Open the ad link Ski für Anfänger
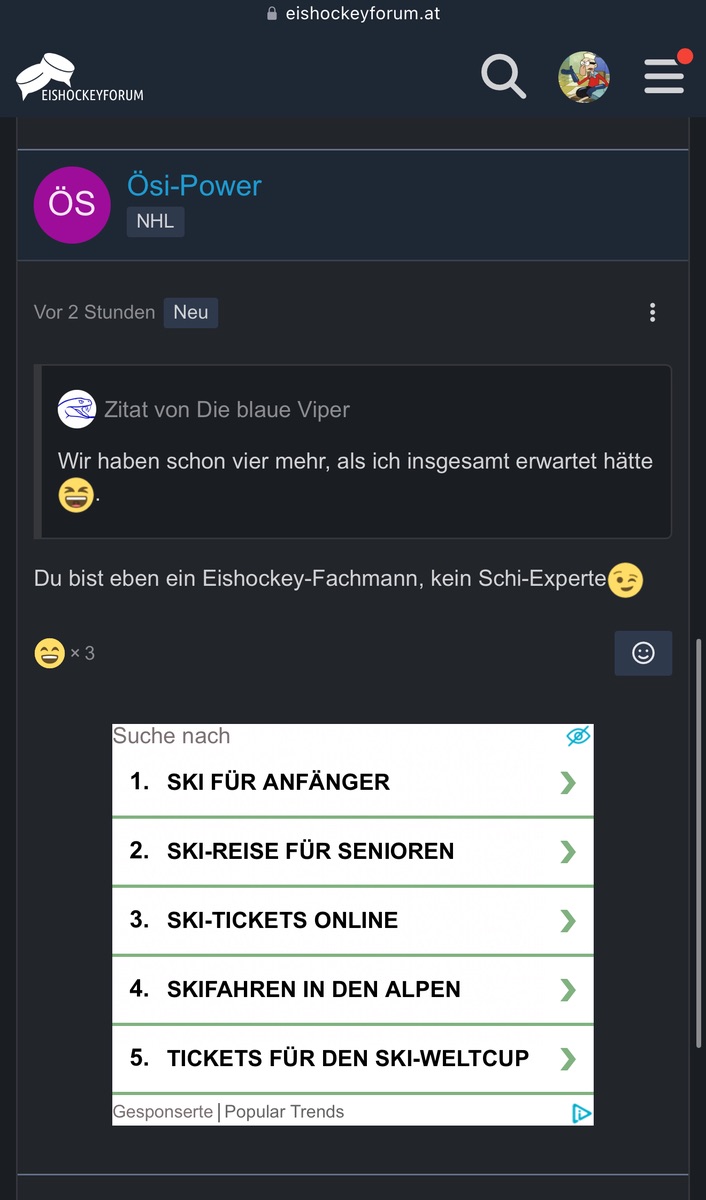Viewport: 706px width, 1200px height. tap(352, 782)
